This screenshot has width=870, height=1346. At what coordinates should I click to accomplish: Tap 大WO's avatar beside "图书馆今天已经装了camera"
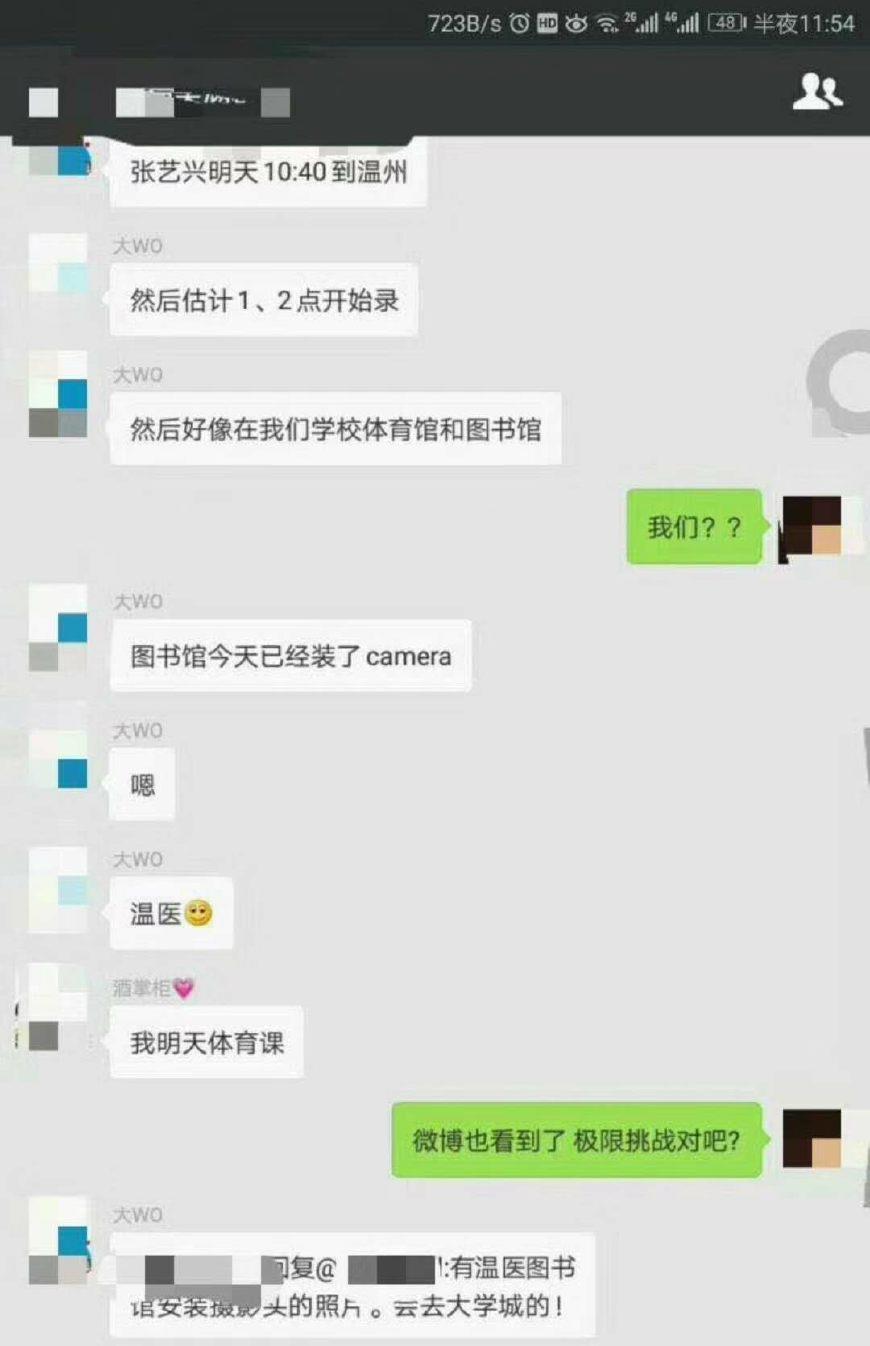point(58,628)
